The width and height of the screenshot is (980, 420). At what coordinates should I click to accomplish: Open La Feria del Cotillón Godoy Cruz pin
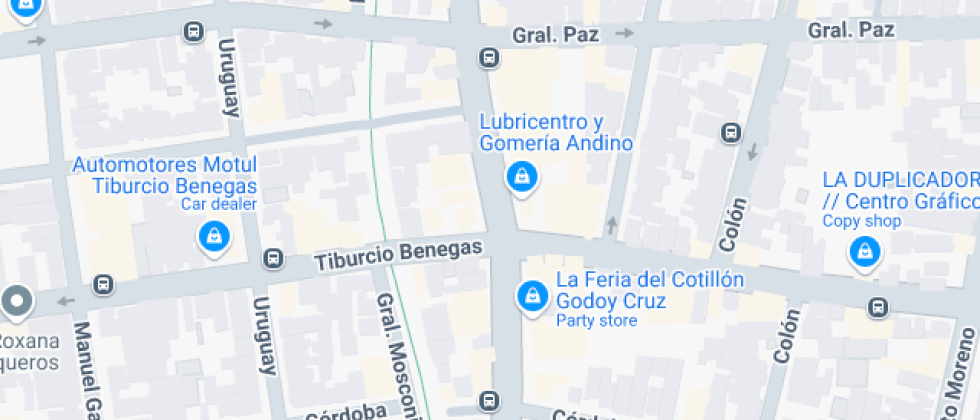pyautogui.click(x=531, y=295)
